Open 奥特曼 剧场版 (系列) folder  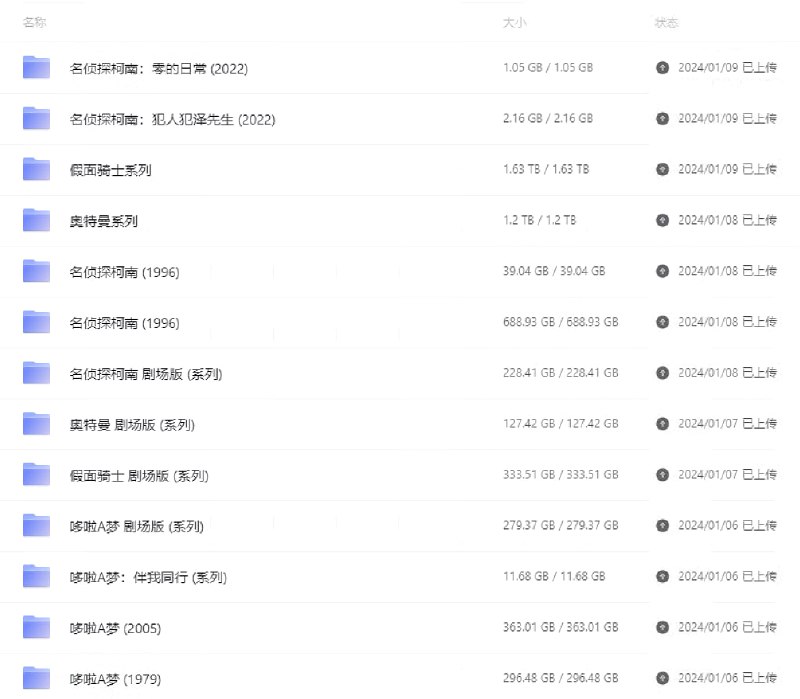click(x=132, y=425)
